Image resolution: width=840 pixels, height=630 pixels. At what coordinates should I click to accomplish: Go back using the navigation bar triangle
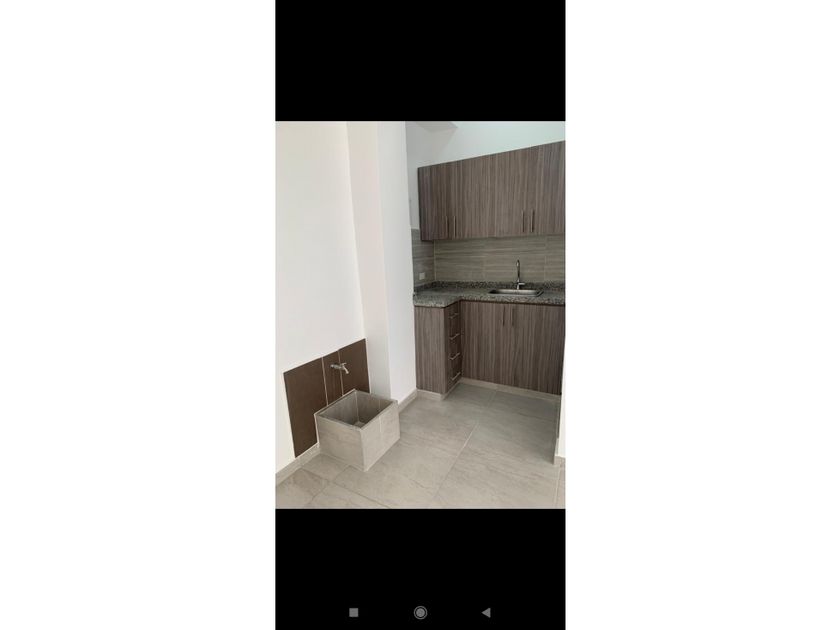(x=486, y=612)
